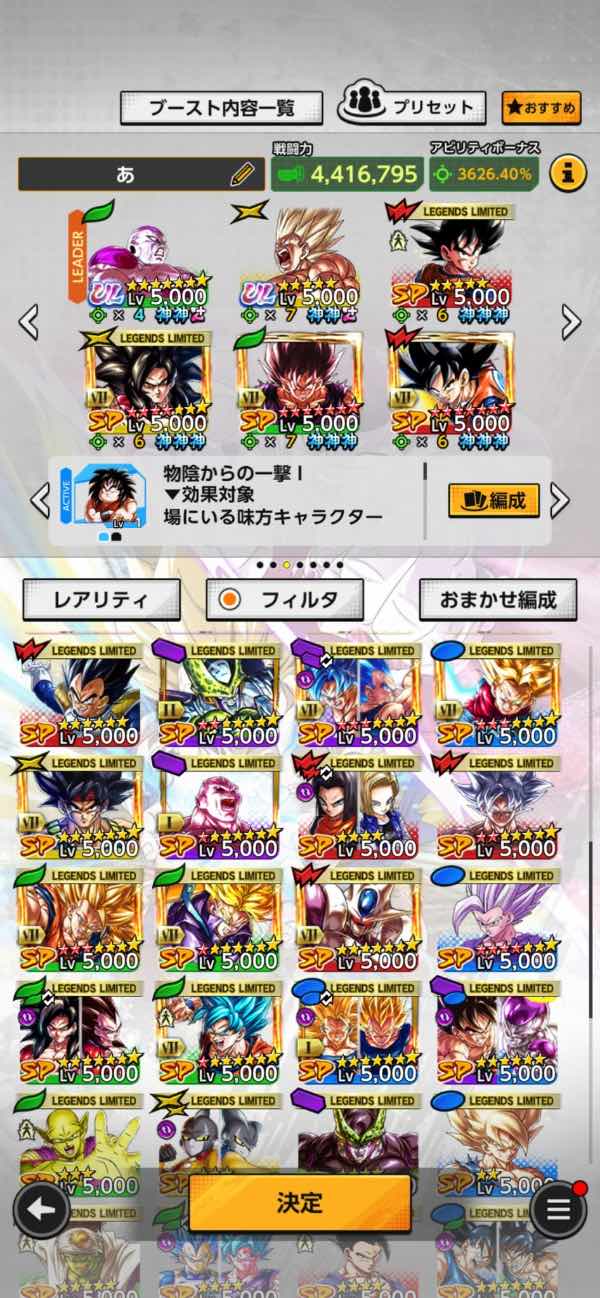Edit the party name あ
This screenshot has width=600, height=1298.
pyautogui.click(x=241, y=174)
